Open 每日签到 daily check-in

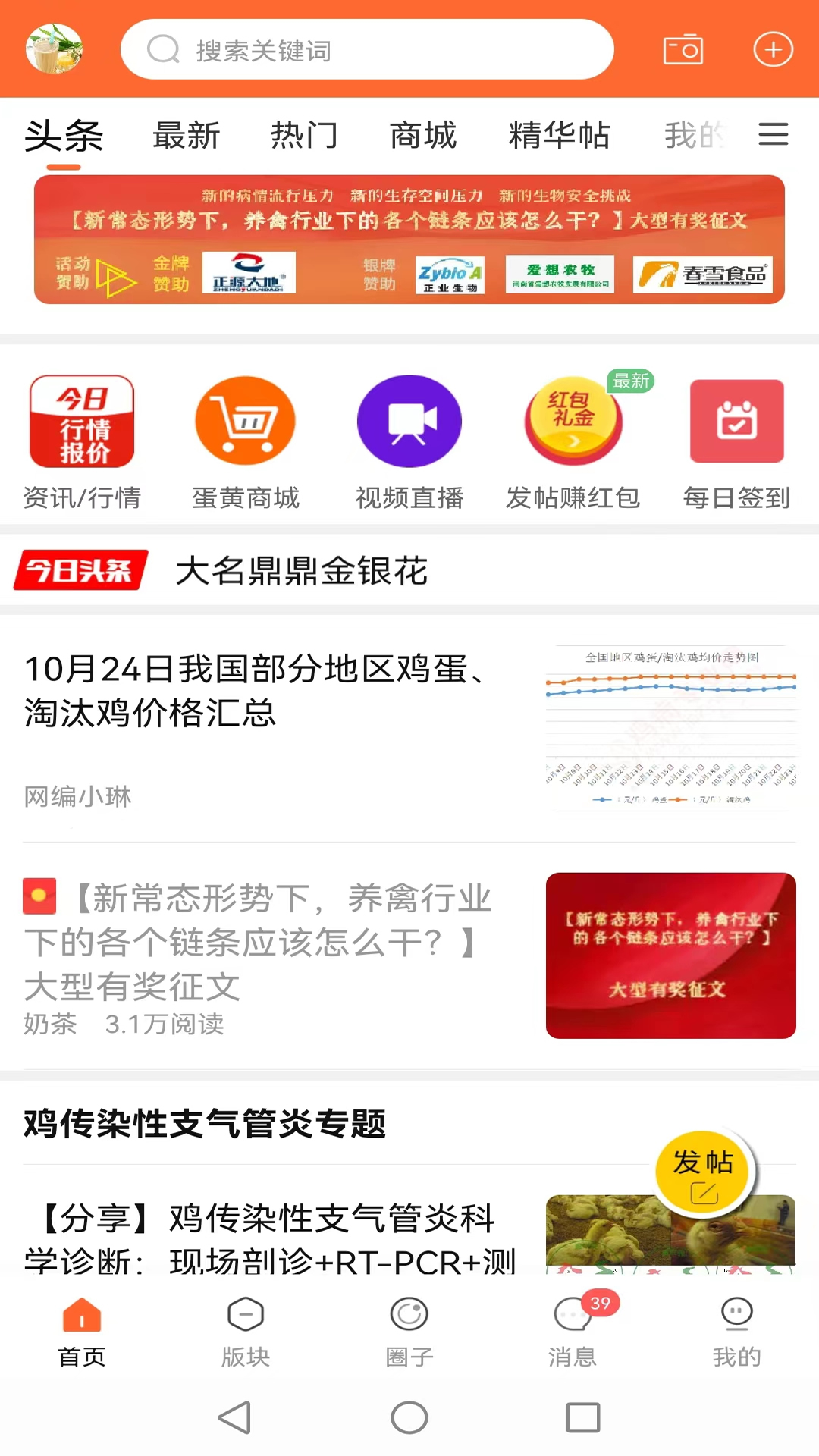pyautogui.click(x=736, y=440)
